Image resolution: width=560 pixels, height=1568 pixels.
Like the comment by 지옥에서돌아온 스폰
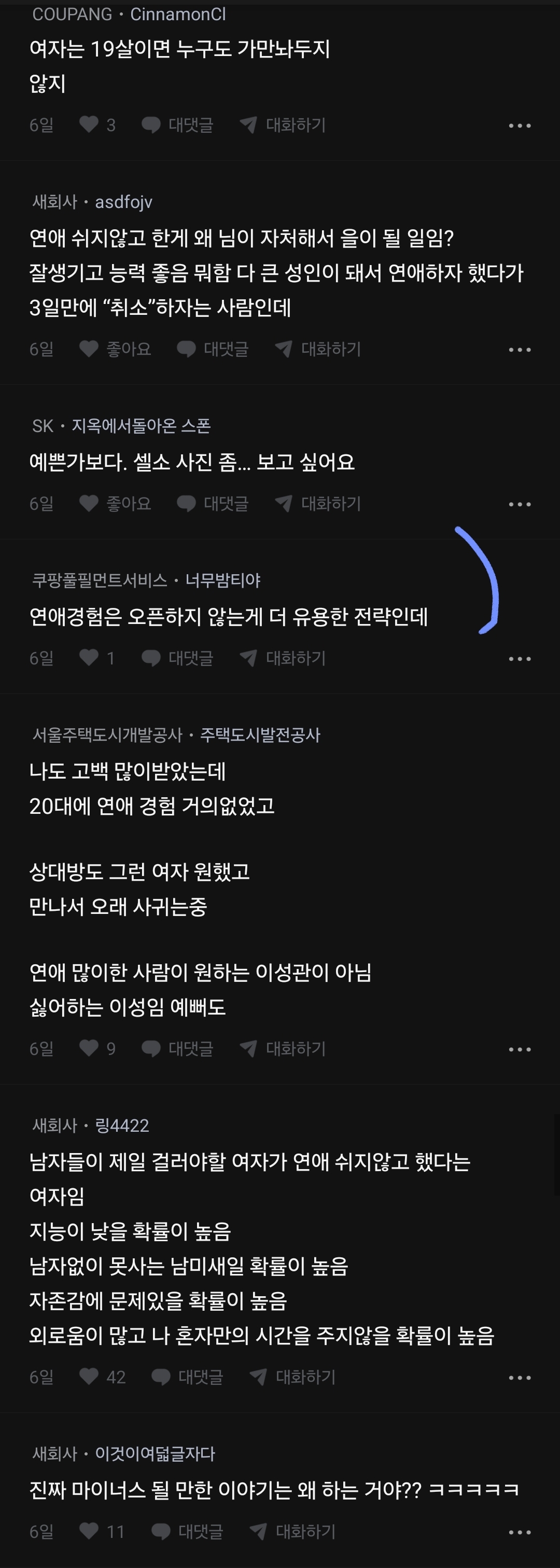click(x=90, y=504)
